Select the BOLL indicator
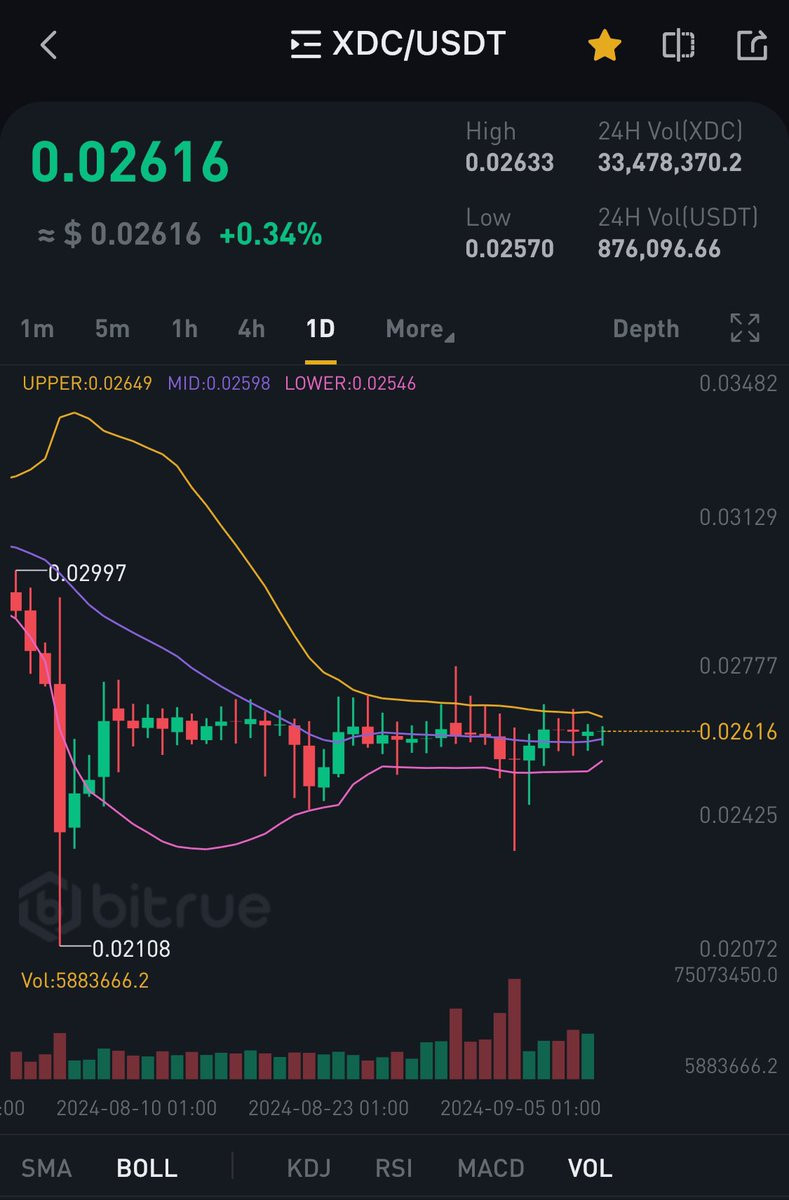Viewport: 789px width, 1200px height. coord(147,1167)
